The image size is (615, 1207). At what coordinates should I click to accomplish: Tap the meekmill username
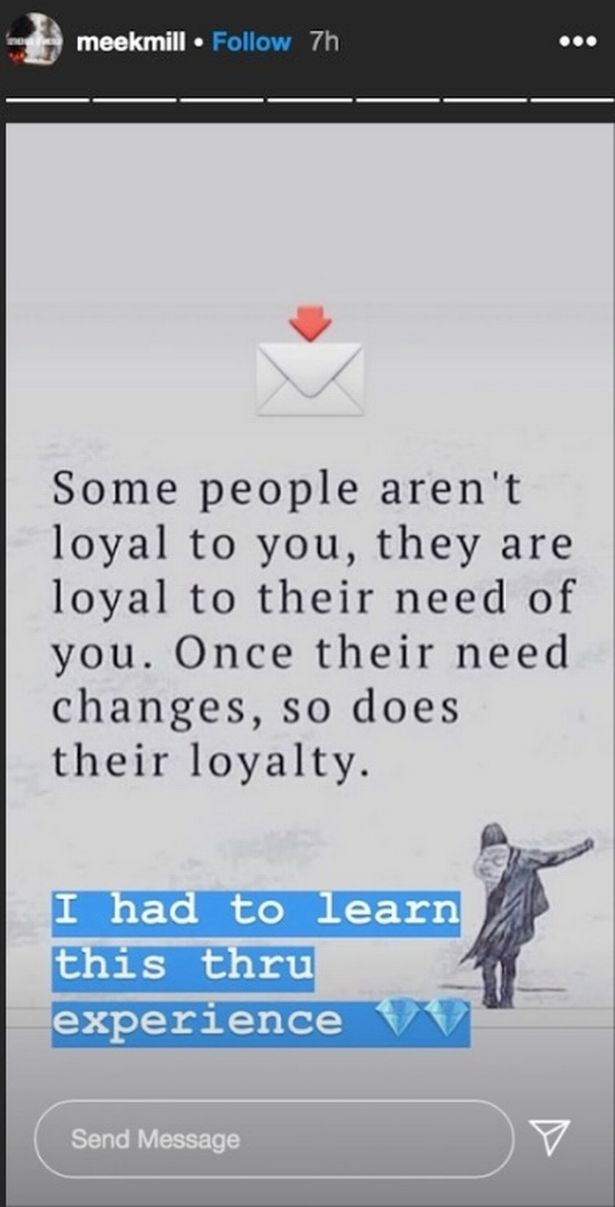[x=131, y=42]
